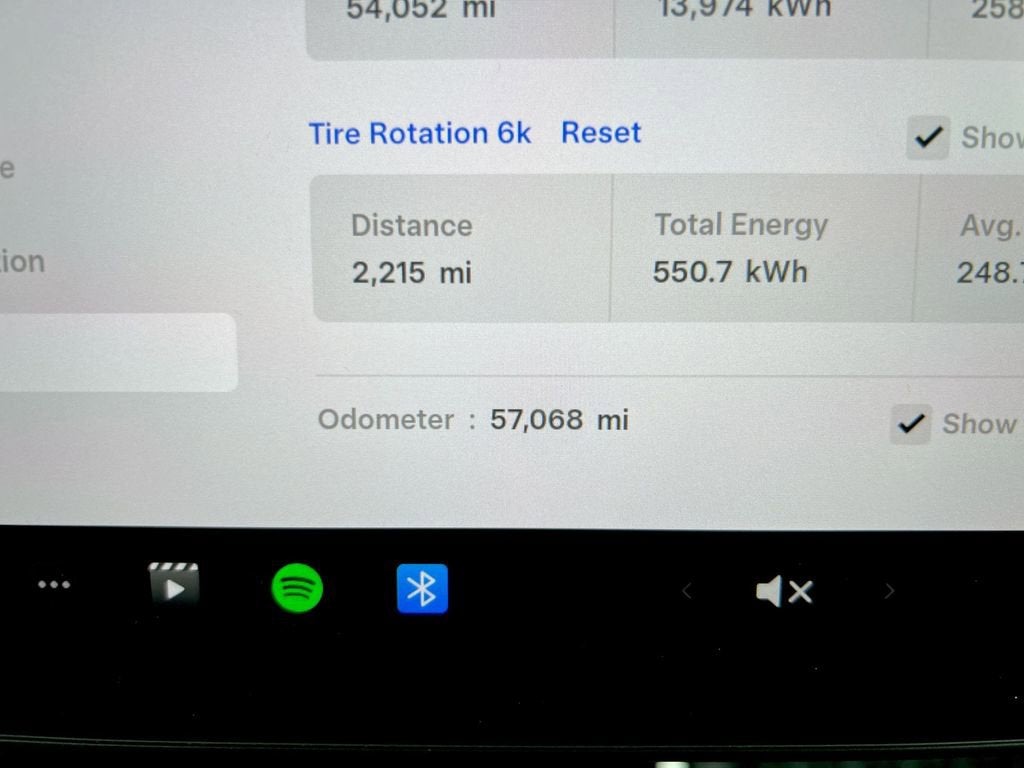The width and height of the screenshot is (1024, 768).
Task: Lower volume with left arrow
Action: 687,592
